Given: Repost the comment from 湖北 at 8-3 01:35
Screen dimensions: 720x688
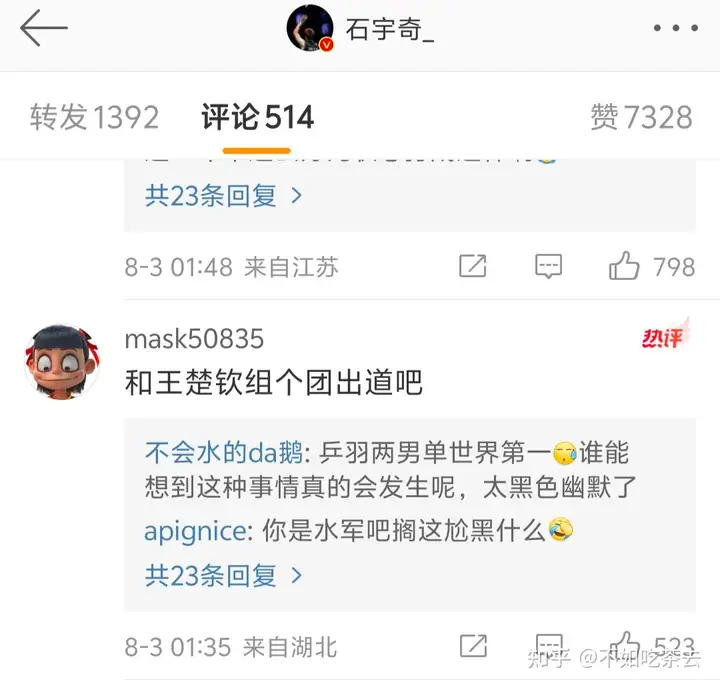Looking at the screenshot, I should (x=472, y=645).
